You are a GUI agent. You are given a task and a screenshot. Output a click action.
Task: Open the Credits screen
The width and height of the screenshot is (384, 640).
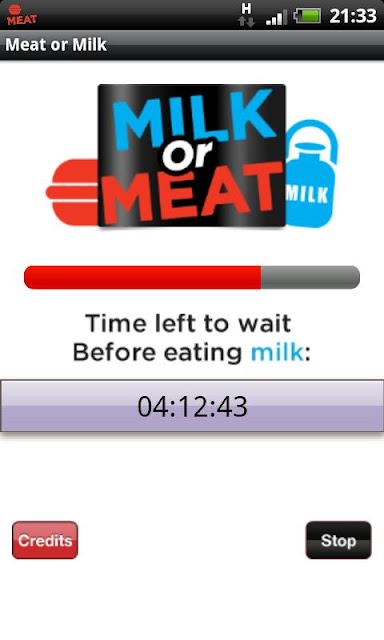45,540
